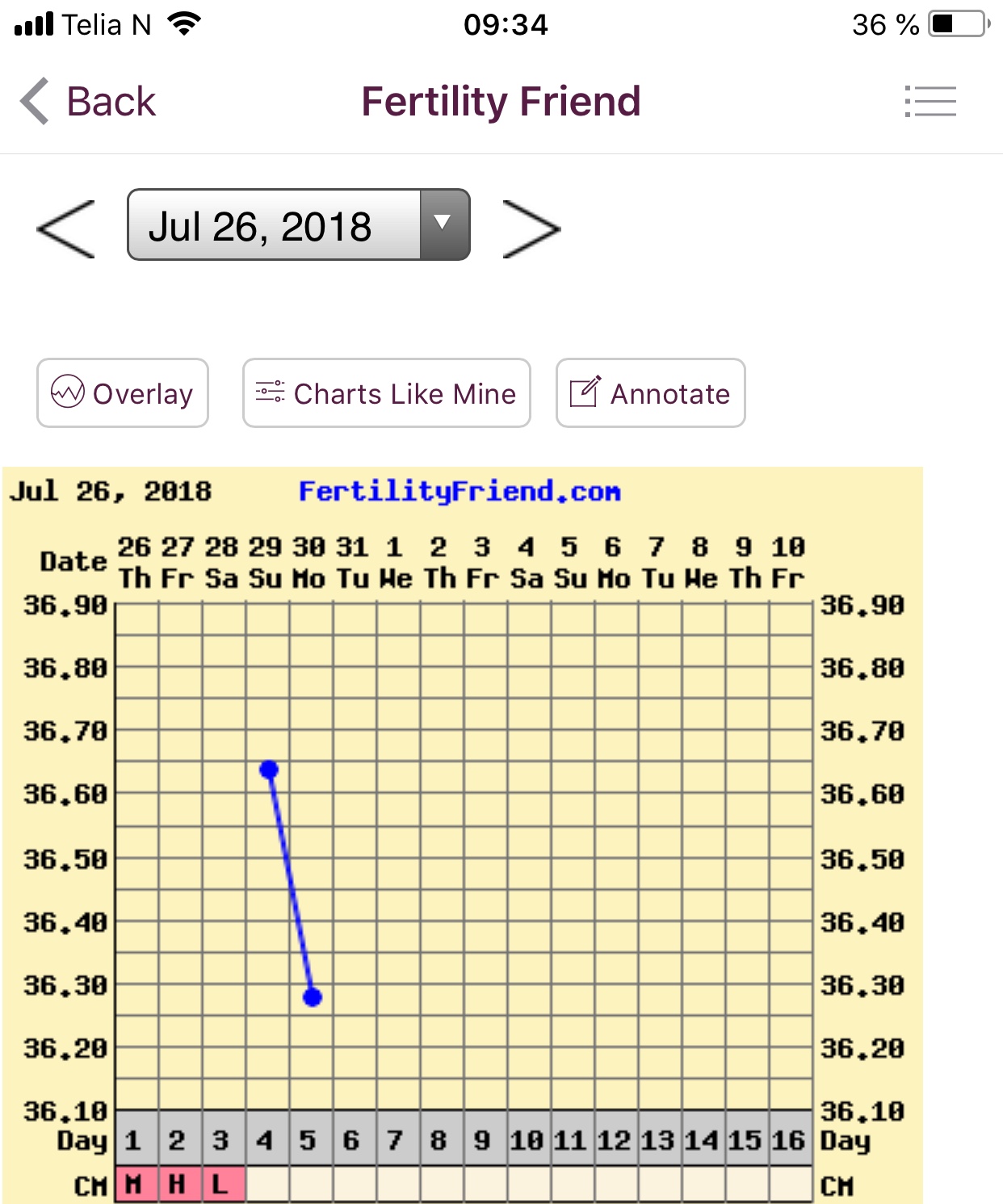Open the FertilityFriend.com link
The width and height of the screenshot is (1003, 1204).
(x=460, y=491)
